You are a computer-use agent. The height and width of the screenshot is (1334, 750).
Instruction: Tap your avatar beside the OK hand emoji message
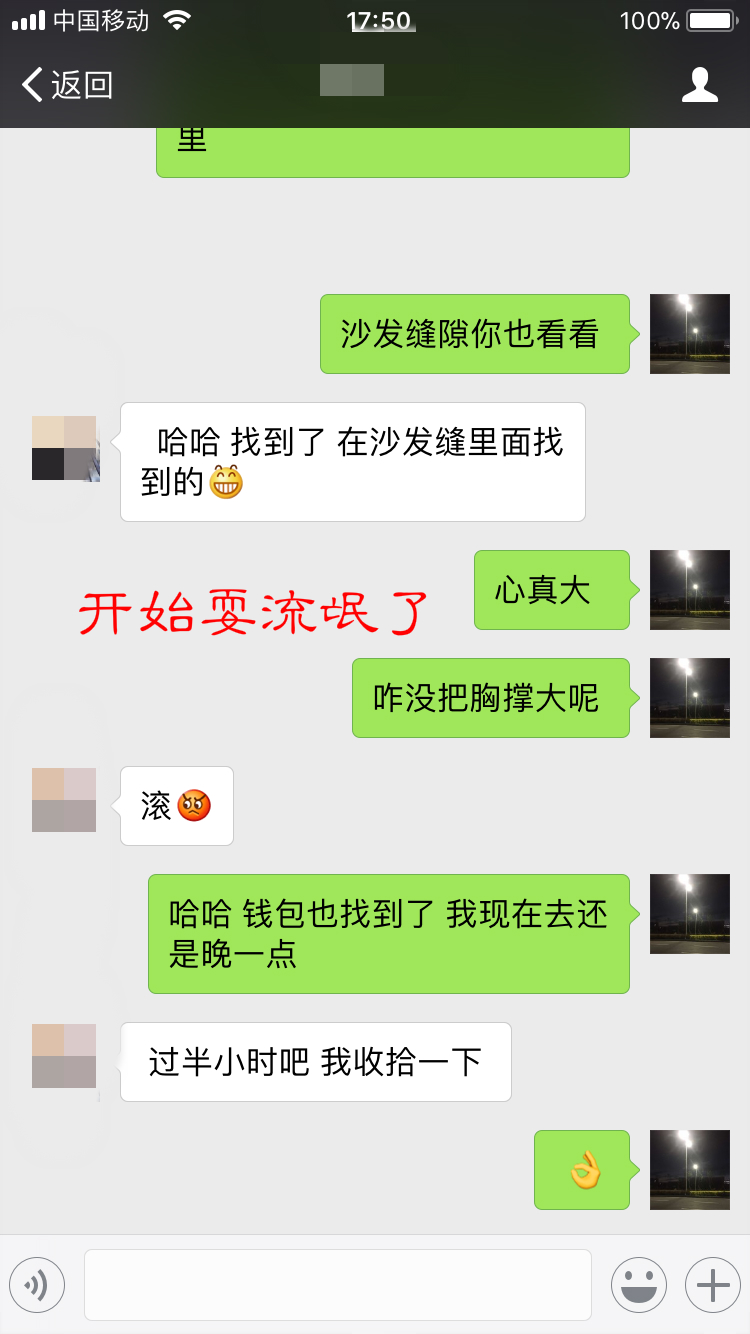coord(689,1170)
